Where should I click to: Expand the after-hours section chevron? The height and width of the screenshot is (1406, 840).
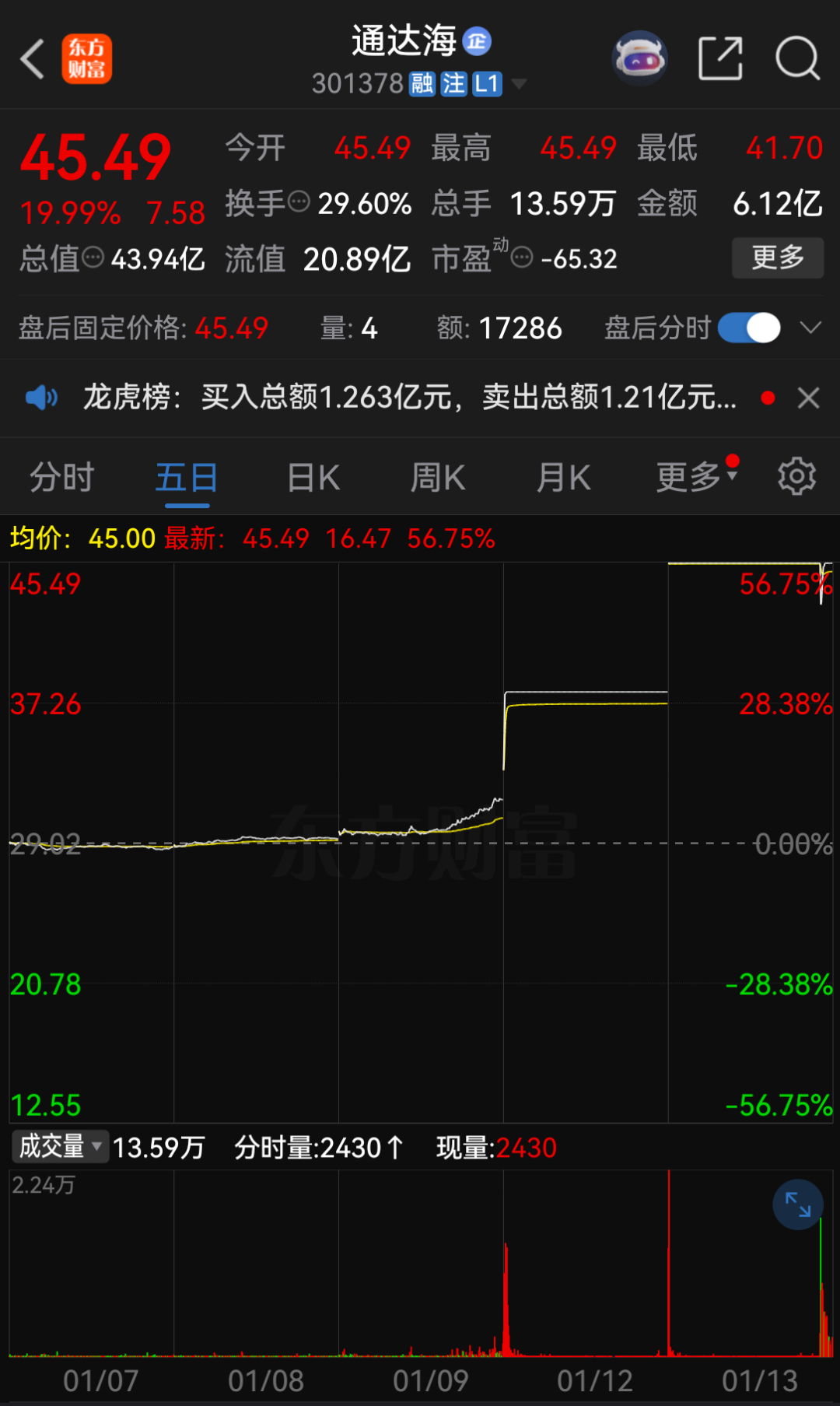point(810,328)
